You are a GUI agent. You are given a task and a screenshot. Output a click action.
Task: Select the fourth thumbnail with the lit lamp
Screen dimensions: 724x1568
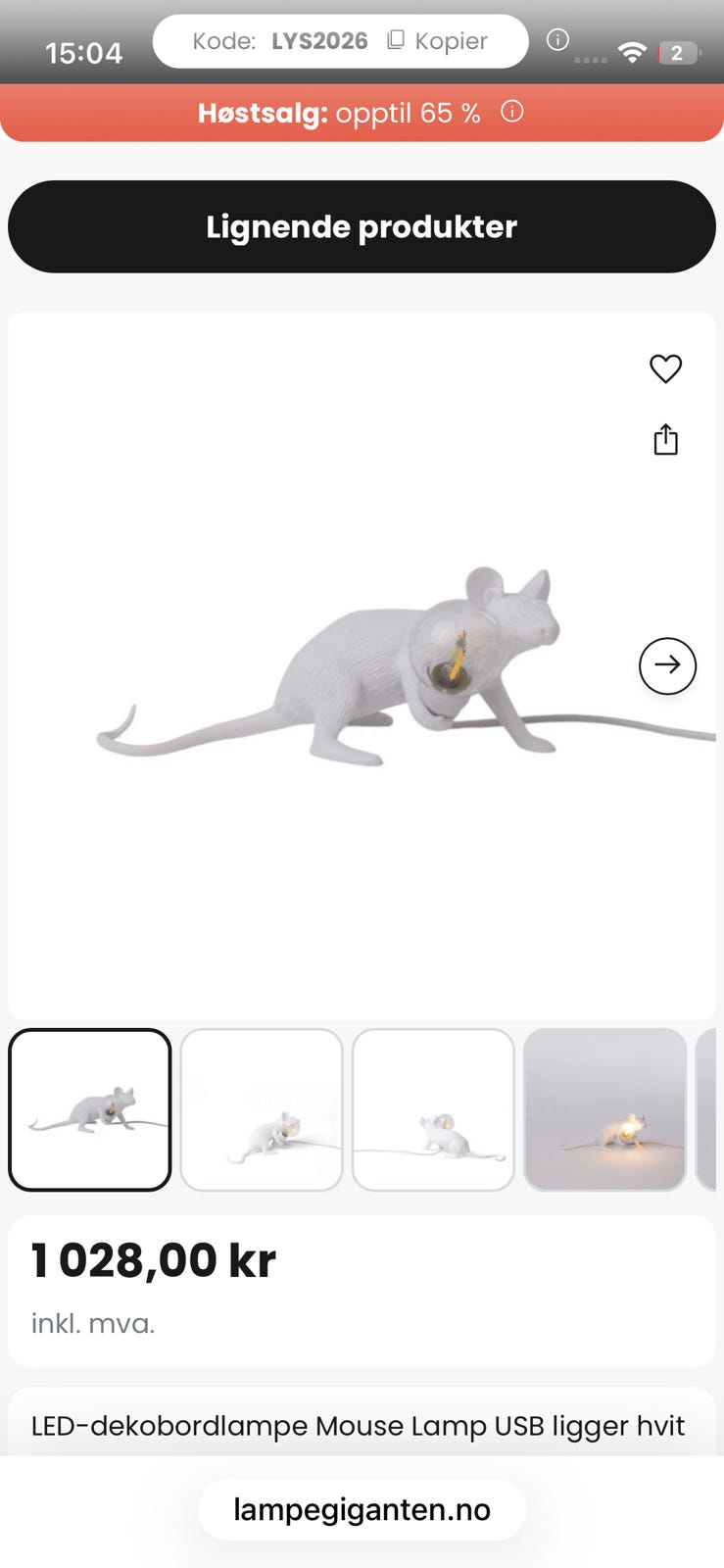pos(604,1109)
